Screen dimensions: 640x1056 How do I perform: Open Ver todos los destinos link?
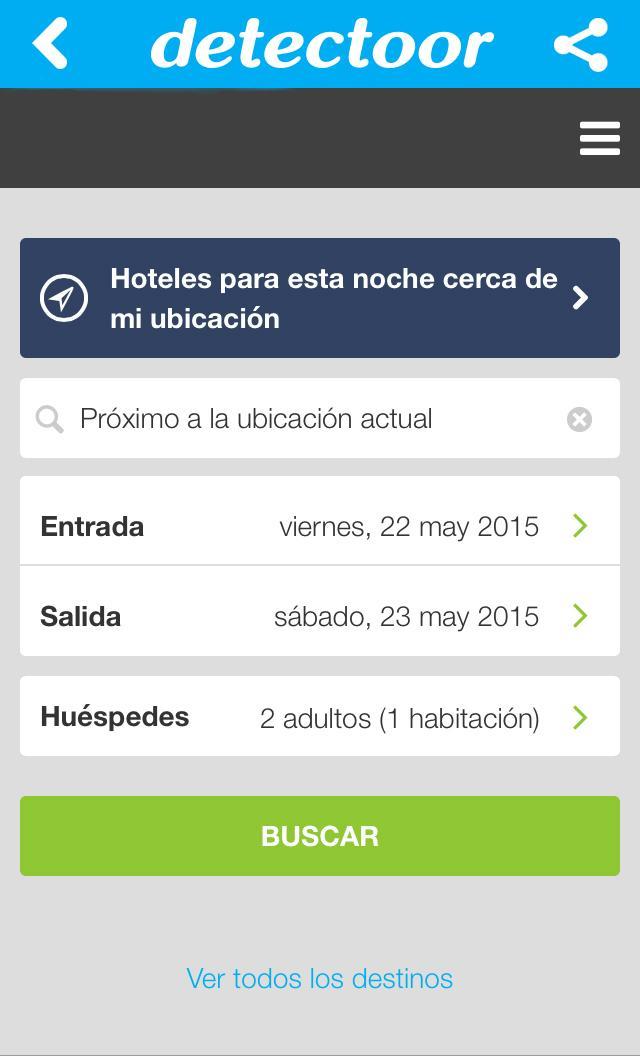point(320,978)
